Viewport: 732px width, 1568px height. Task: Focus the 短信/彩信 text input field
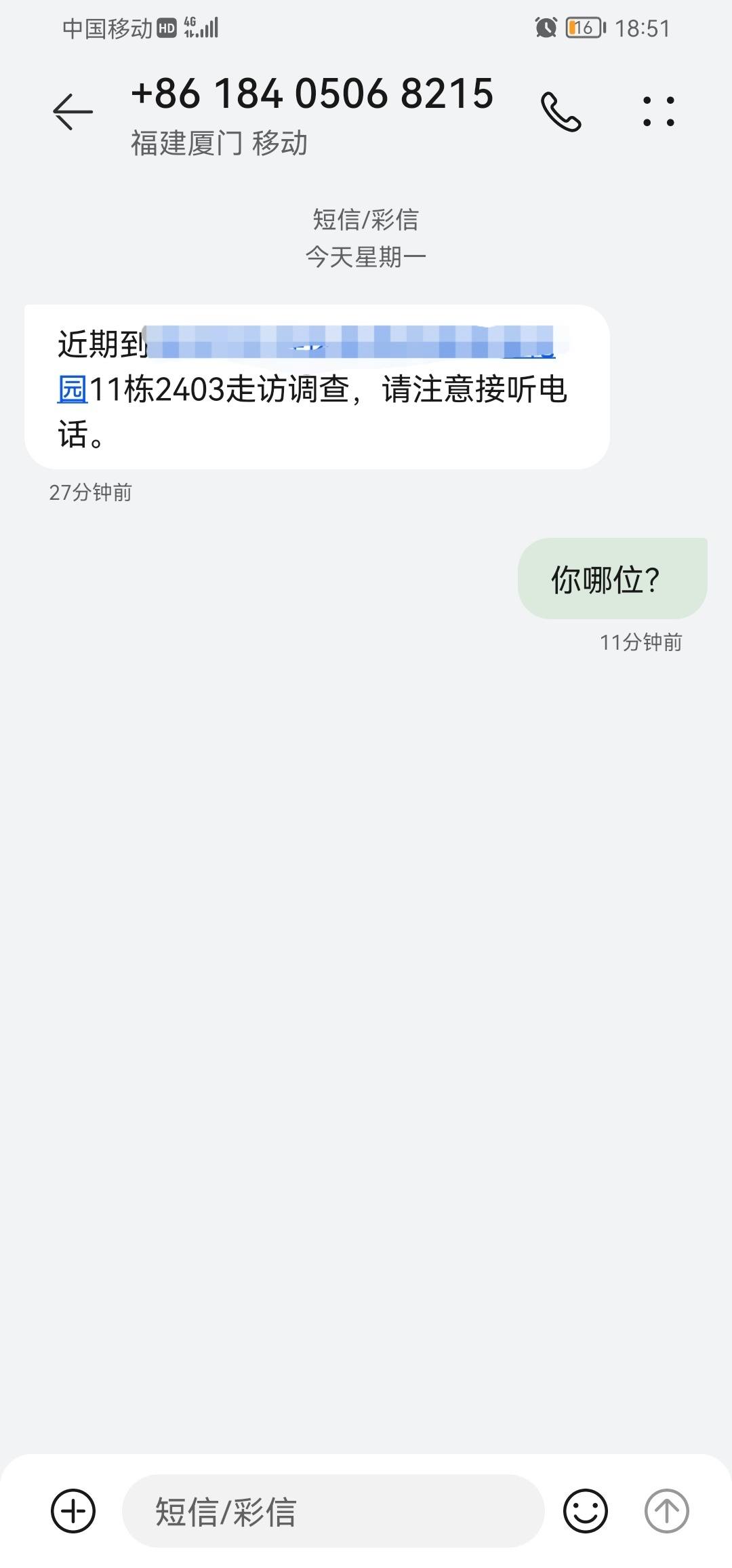333,1511
